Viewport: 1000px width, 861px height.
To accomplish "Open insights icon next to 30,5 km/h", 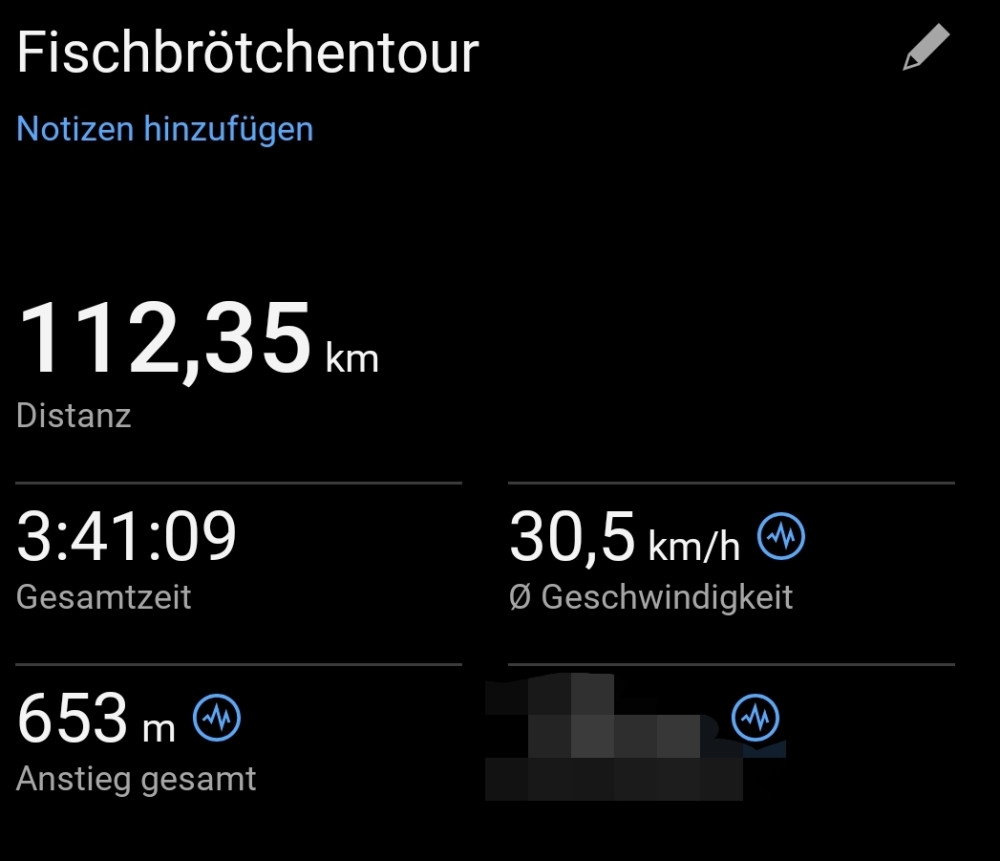I will (x=781, y=537).
